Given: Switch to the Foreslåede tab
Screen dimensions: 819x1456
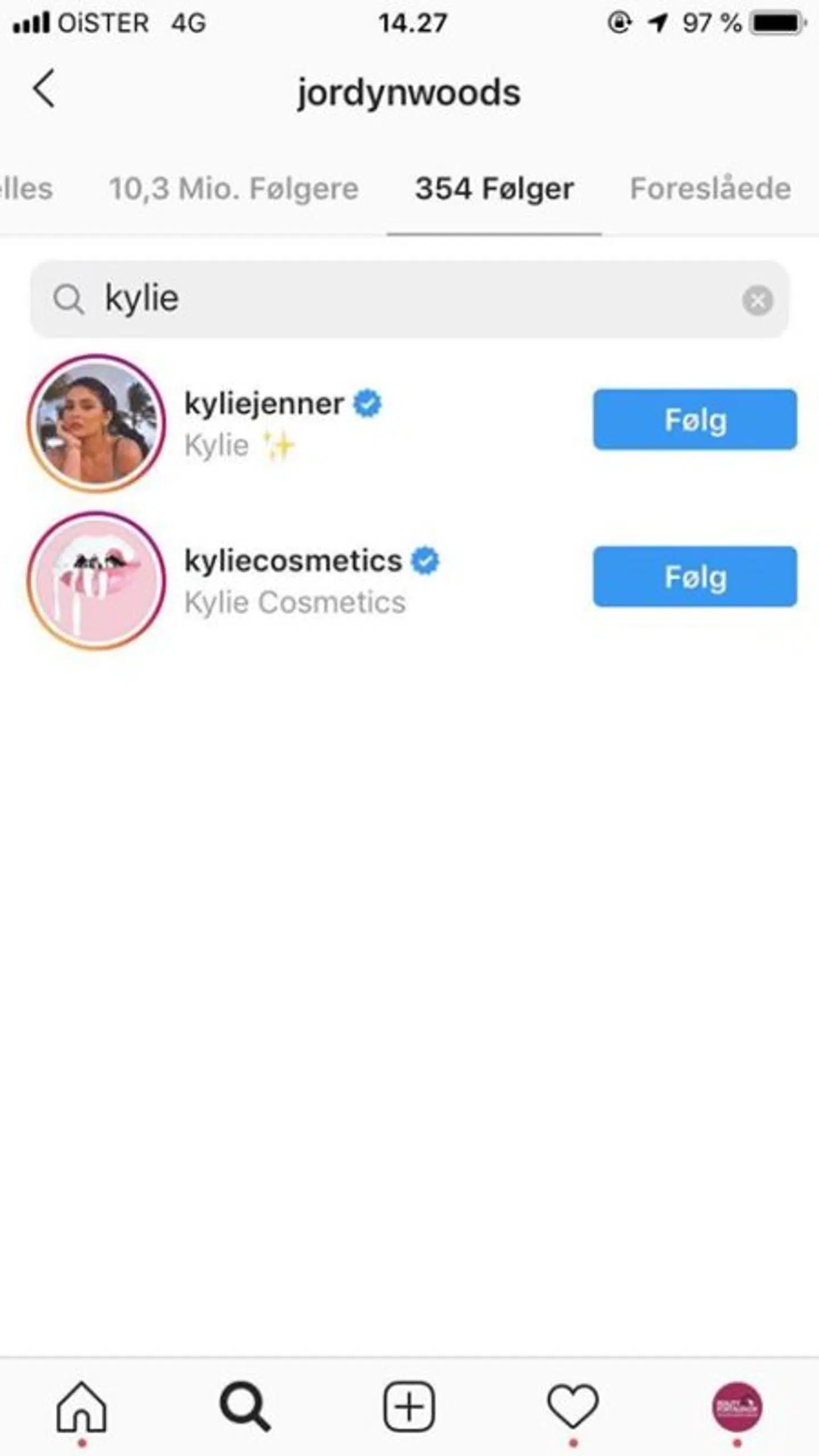Looking at the screenshot, I should 710,189.
